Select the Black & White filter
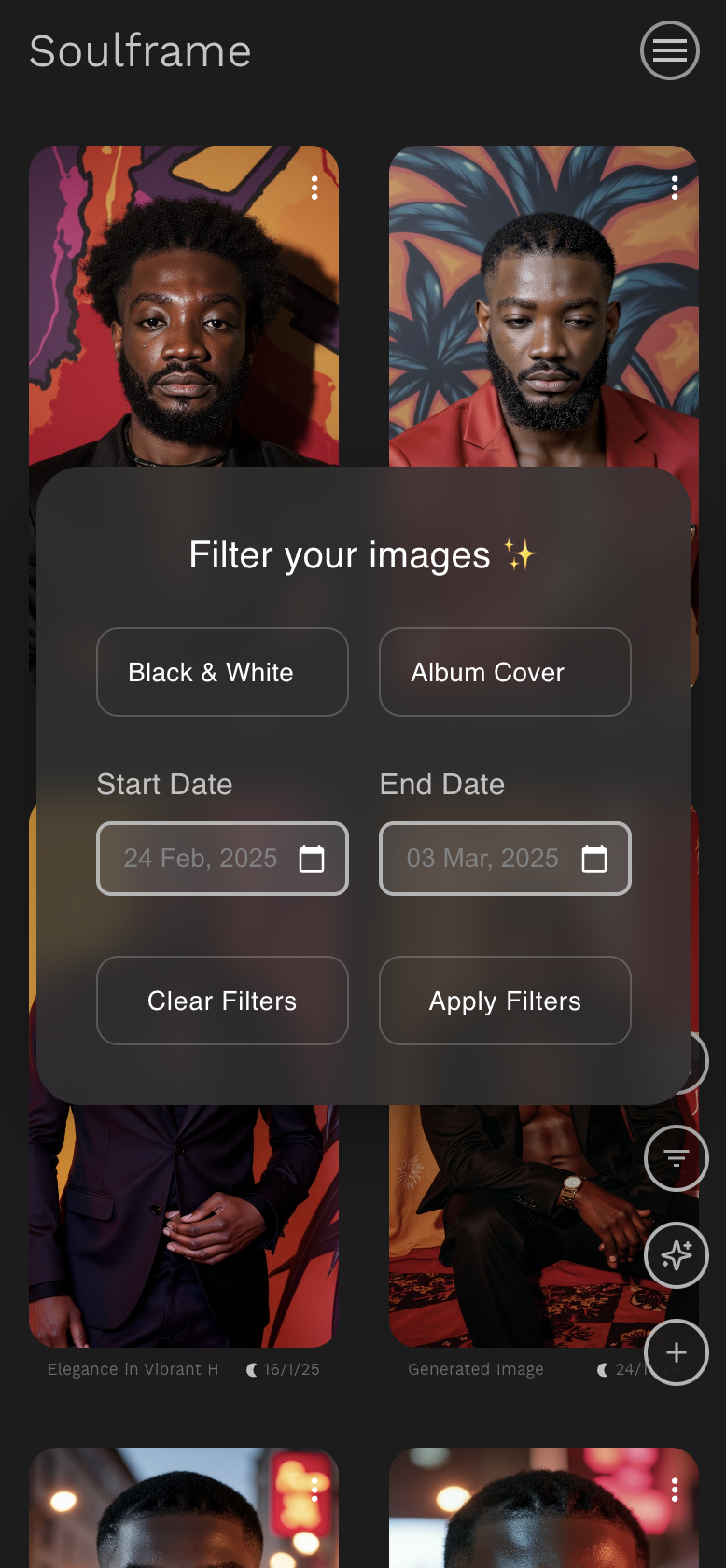The height and width of the screenshot is (1568, 726). point(222,672)
